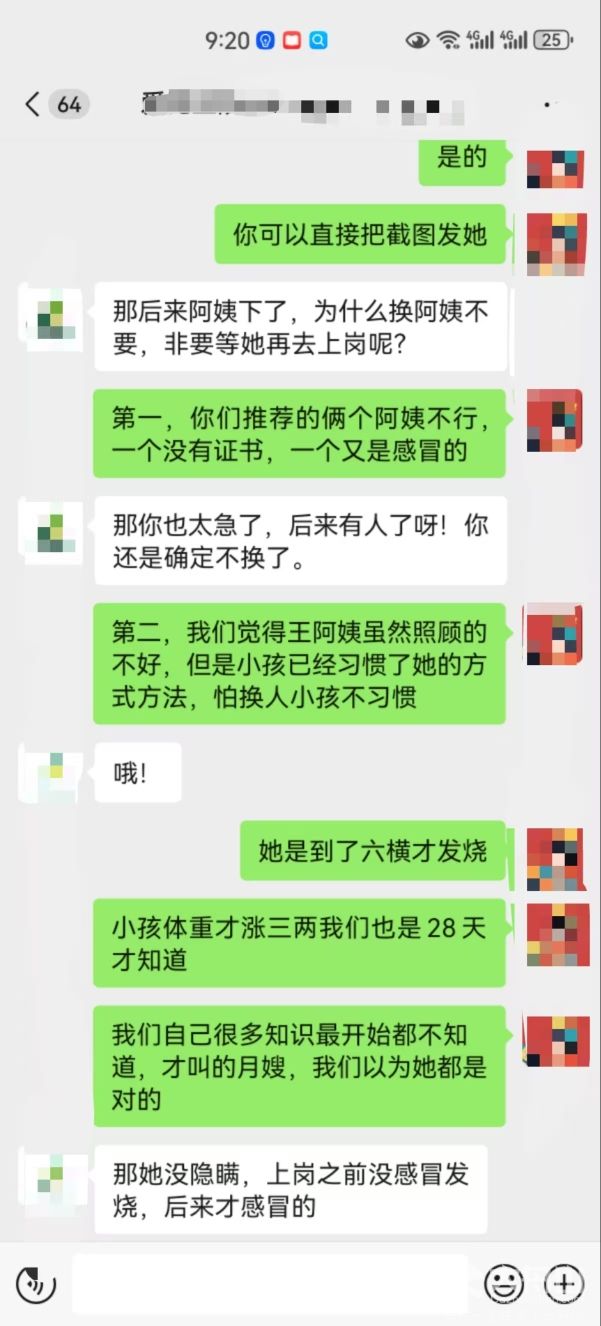This screenshot has height=1326, width=601.
Task: Switch to voice message input
Action: click(36, 1283)
